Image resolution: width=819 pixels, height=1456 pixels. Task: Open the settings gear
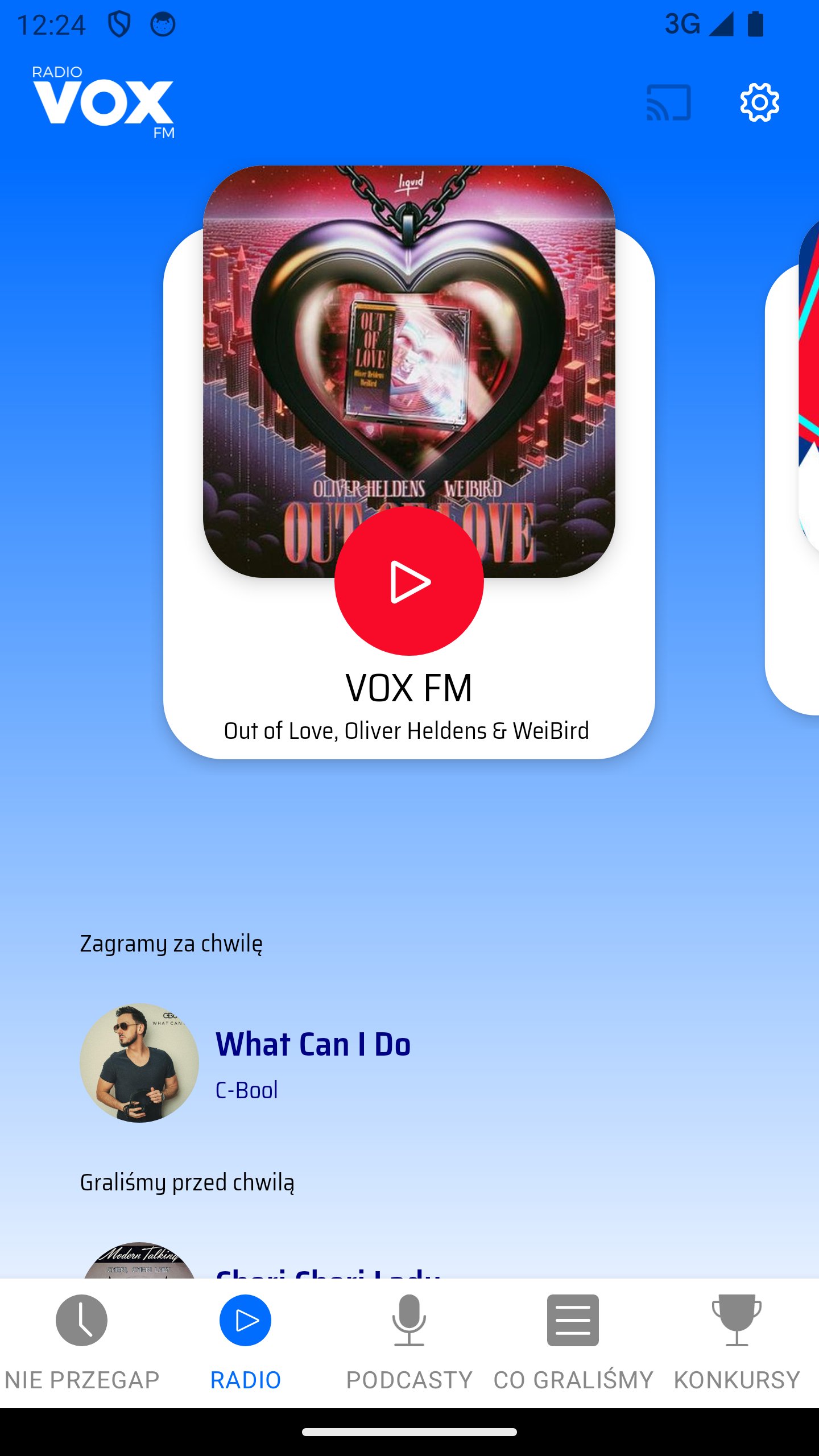(x=759, y=102)
